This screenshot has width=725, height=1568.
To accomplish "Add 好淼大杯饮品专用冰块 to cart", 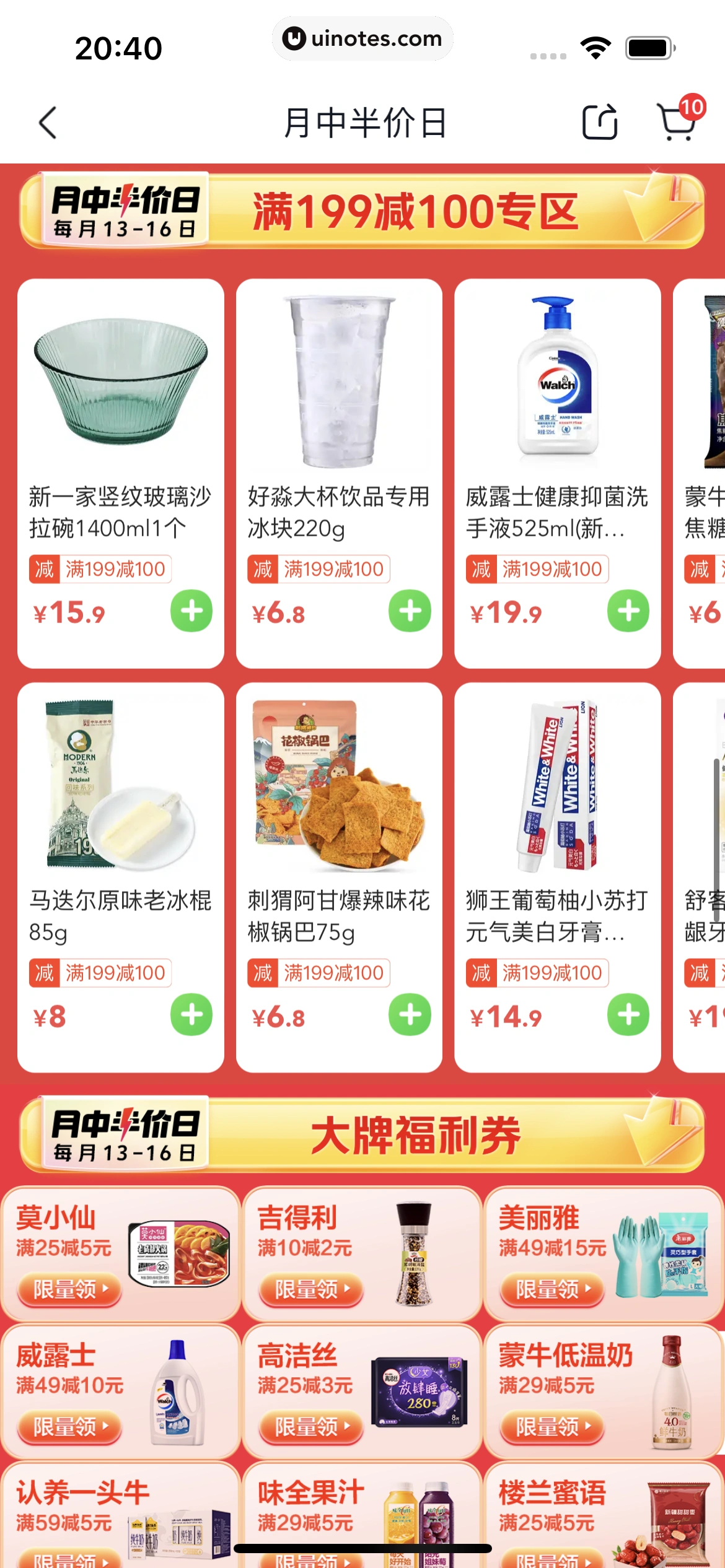I will click(x=410, y=611).
